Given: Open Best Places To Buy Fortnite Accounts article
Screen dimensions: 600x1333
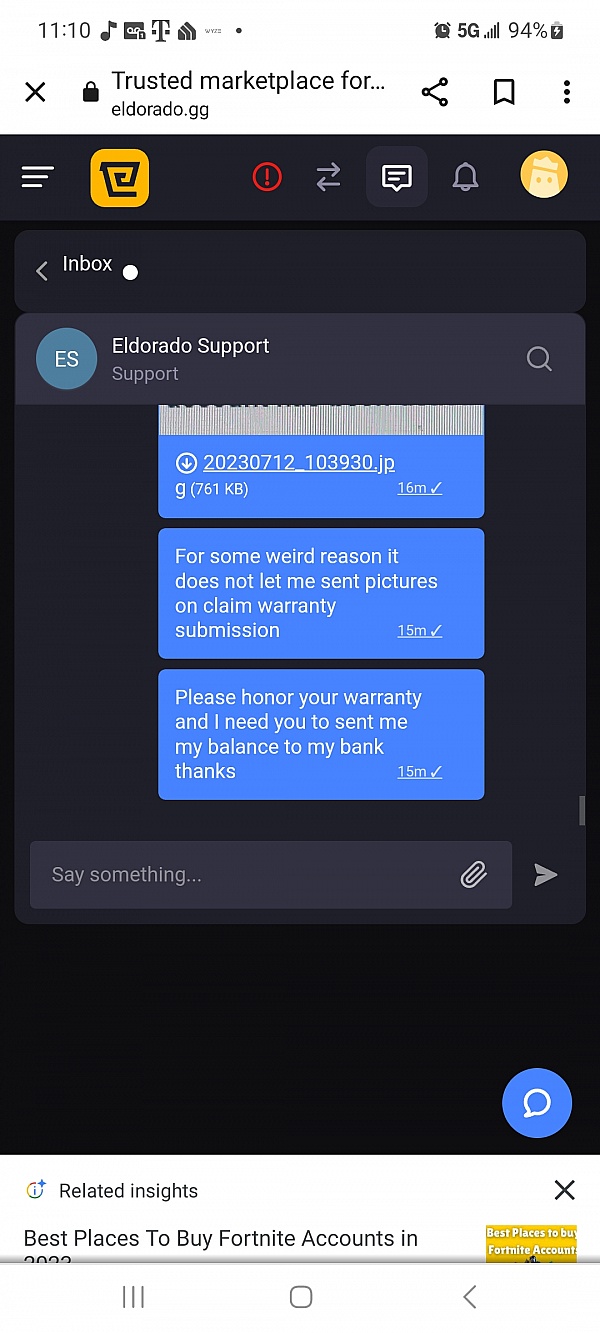Looking at the screenshot, I should click(x=220, y=1238).
